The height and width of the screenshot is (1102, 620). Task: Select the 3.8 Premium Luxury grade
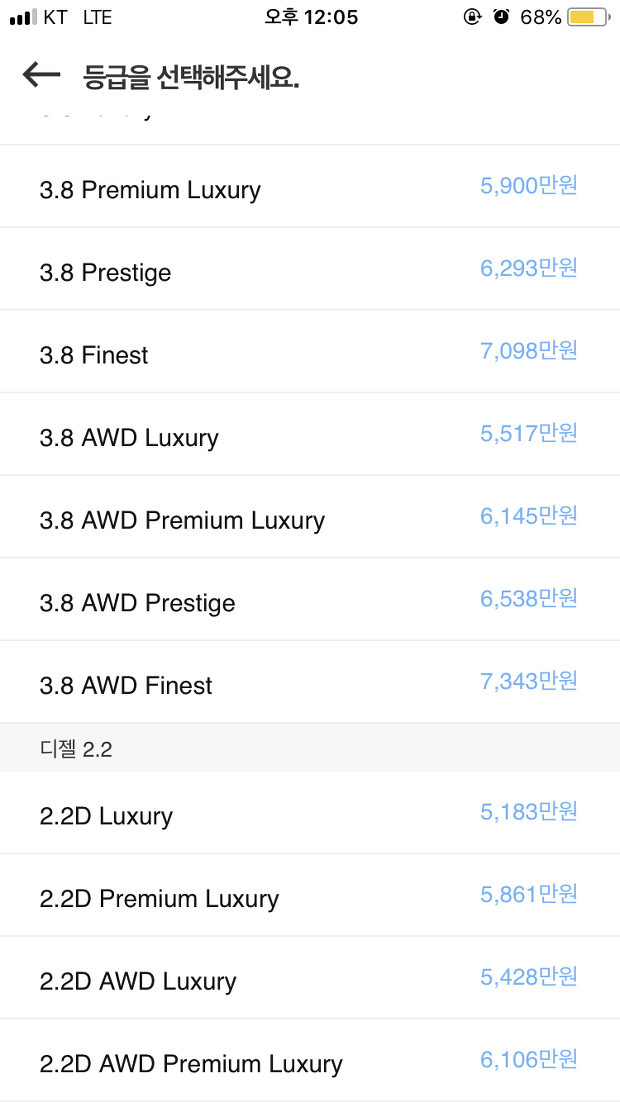310,186
